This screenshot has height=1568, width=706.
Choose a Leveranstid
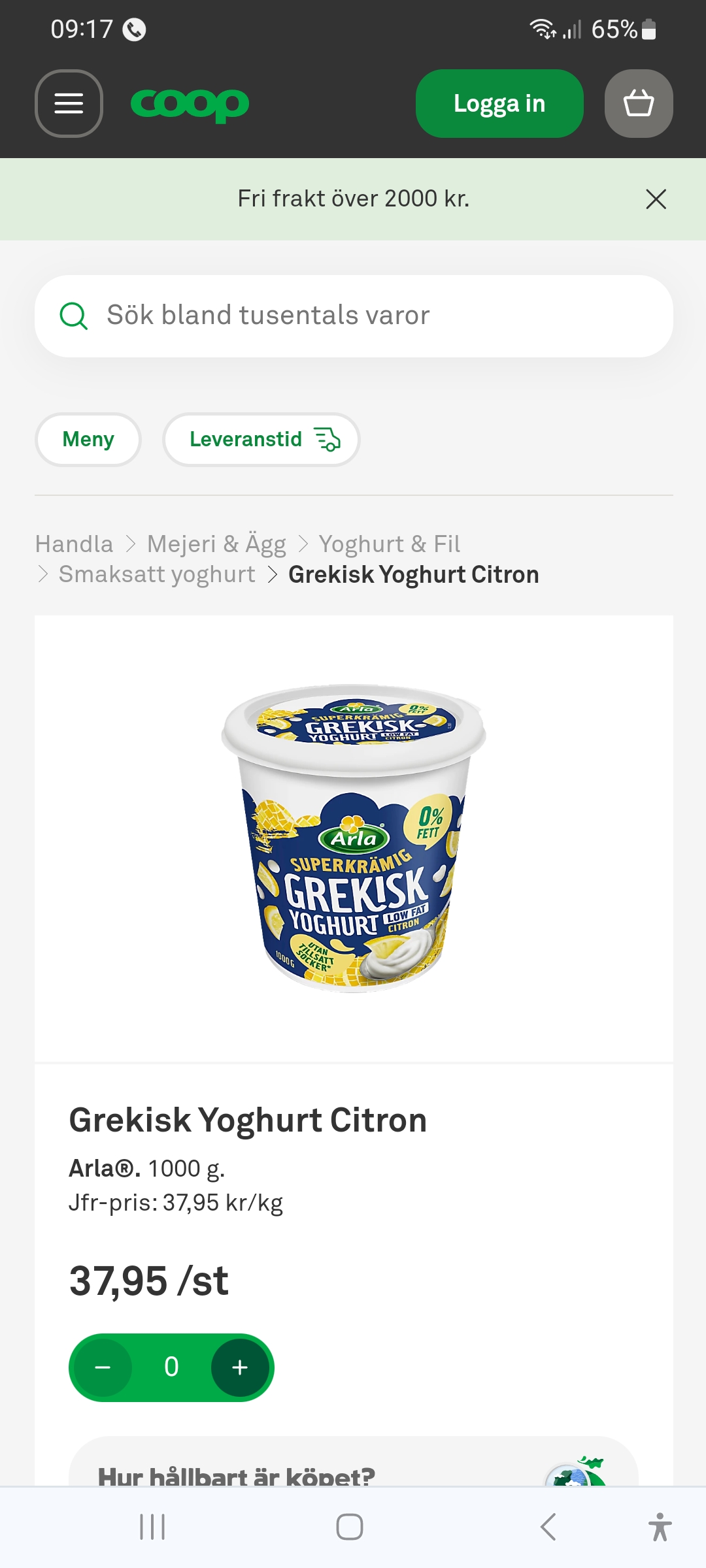(x=261, y=440)
